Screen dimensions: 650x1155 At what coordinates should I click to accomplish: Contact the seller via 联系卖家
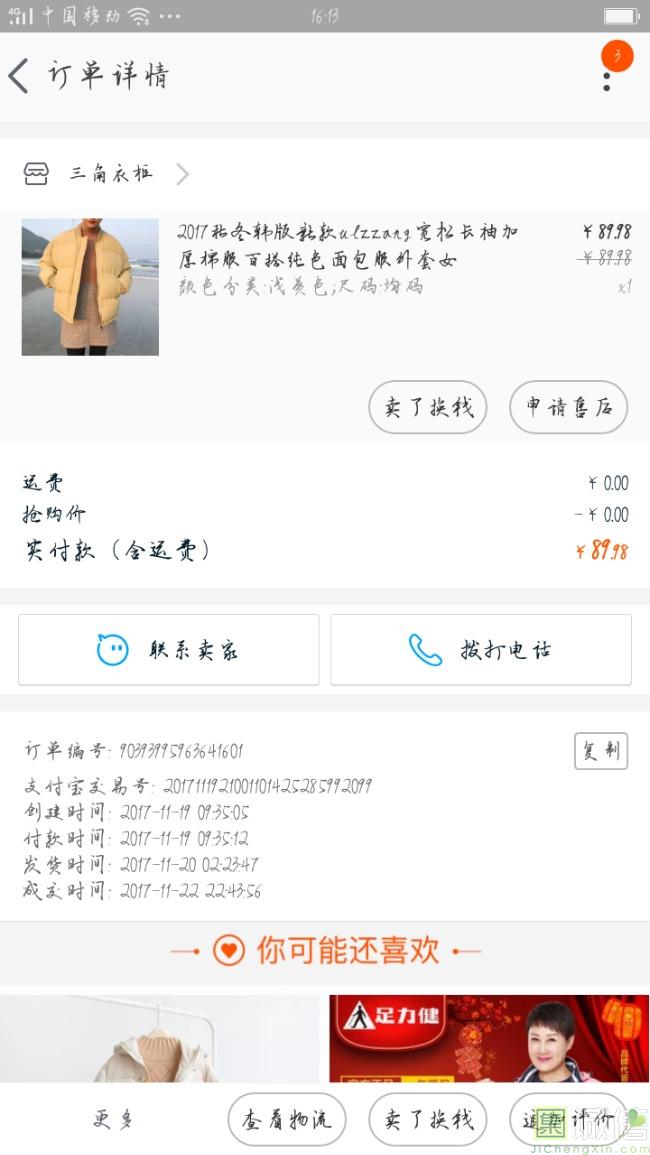[x=169, y=650]
